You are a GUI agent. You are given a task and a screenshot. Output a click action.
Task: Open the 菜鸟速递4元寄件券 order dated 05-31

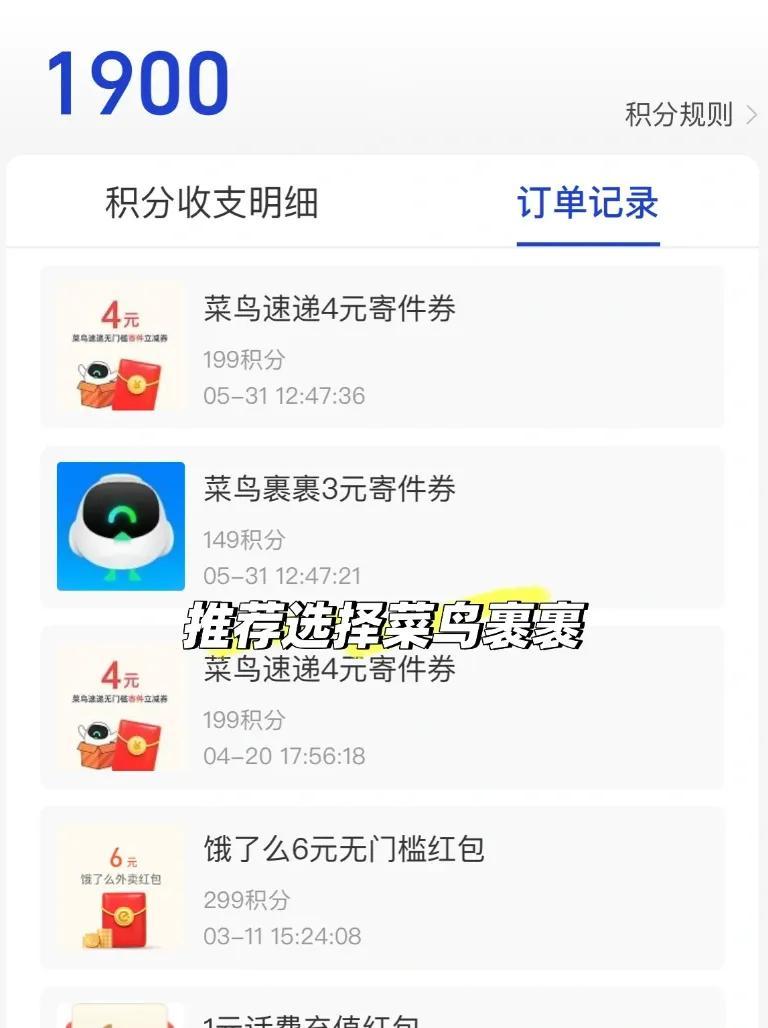tap(381, 347)
